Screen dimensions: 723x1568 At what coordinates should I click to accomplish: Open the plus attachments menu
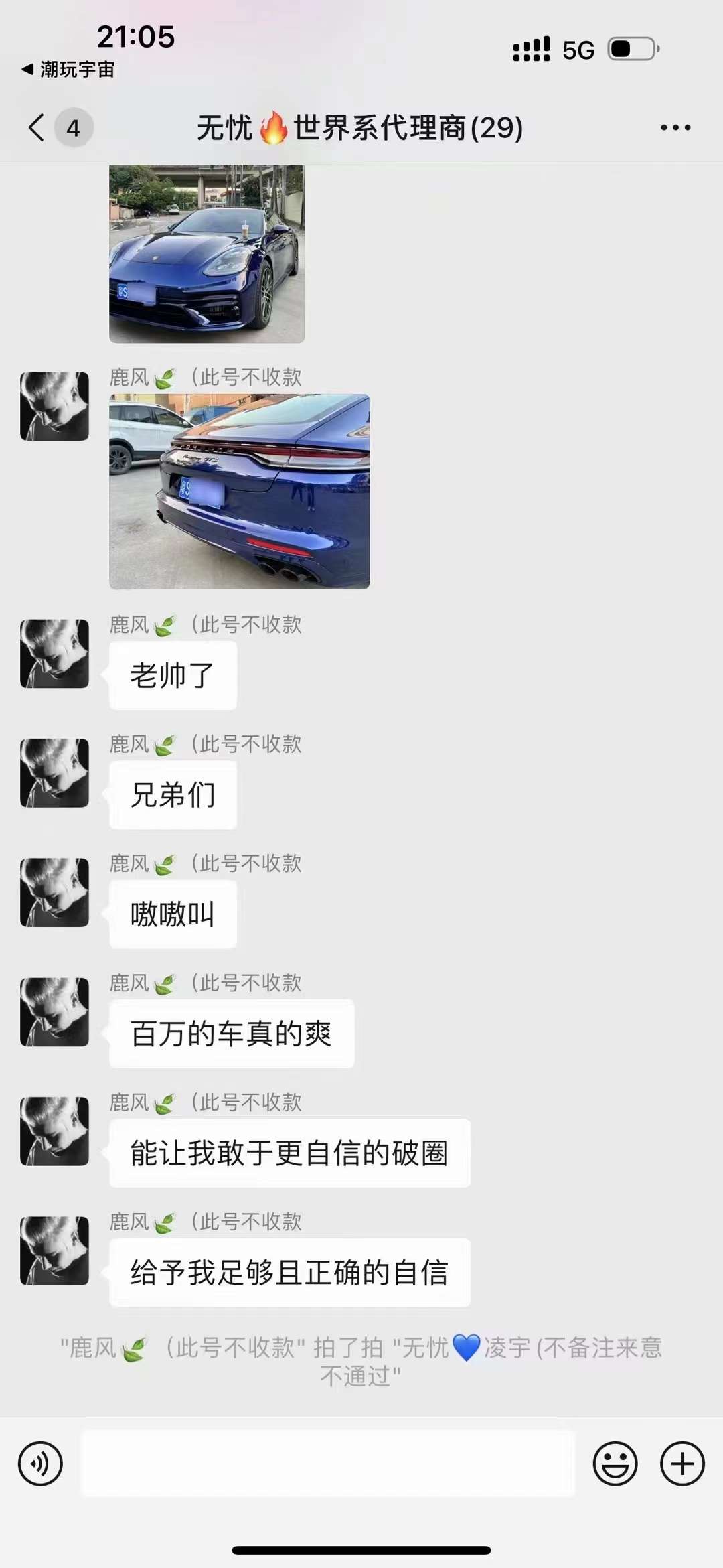tap(682, 1464)
